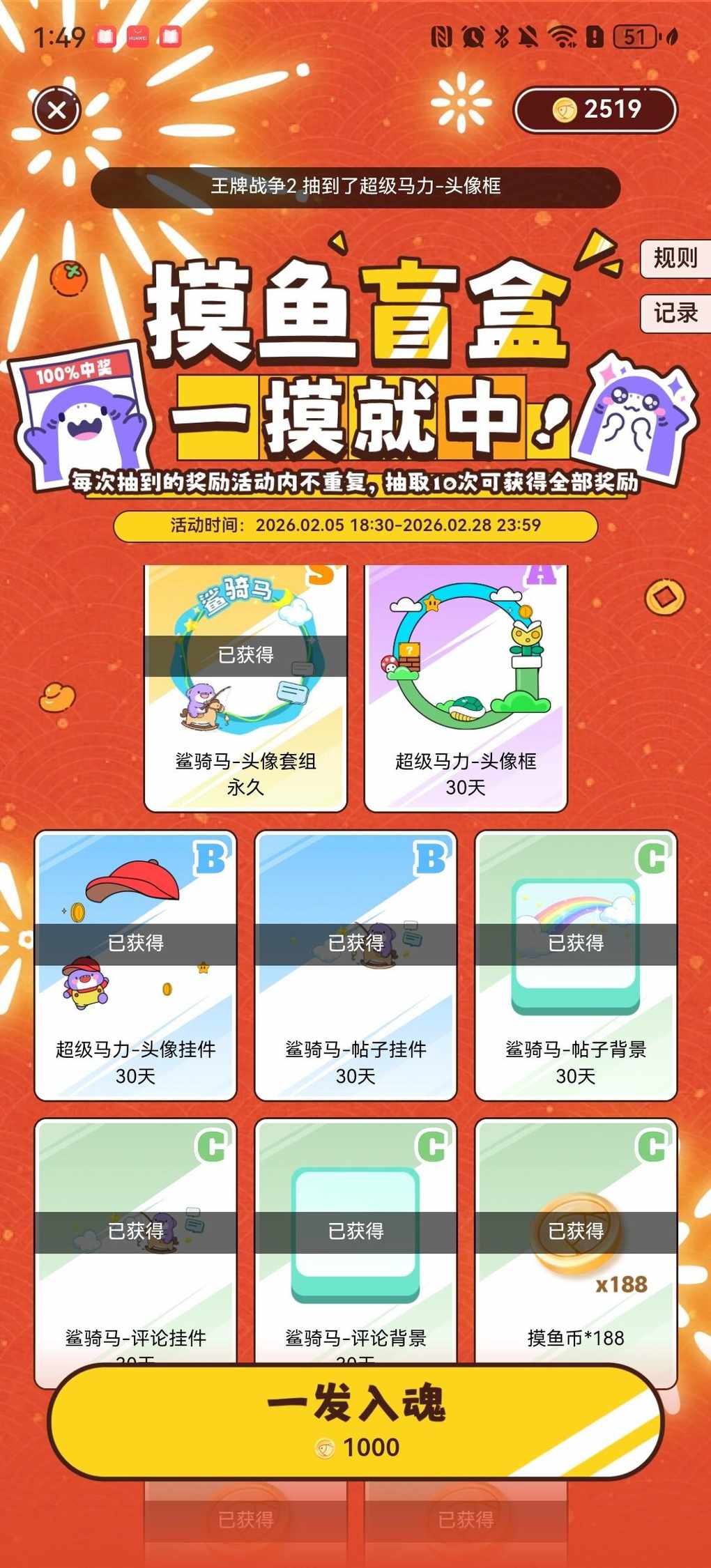View the 鲨骑马-帖子背景 prize card
711x1568 pixels.
pos(576,965)
